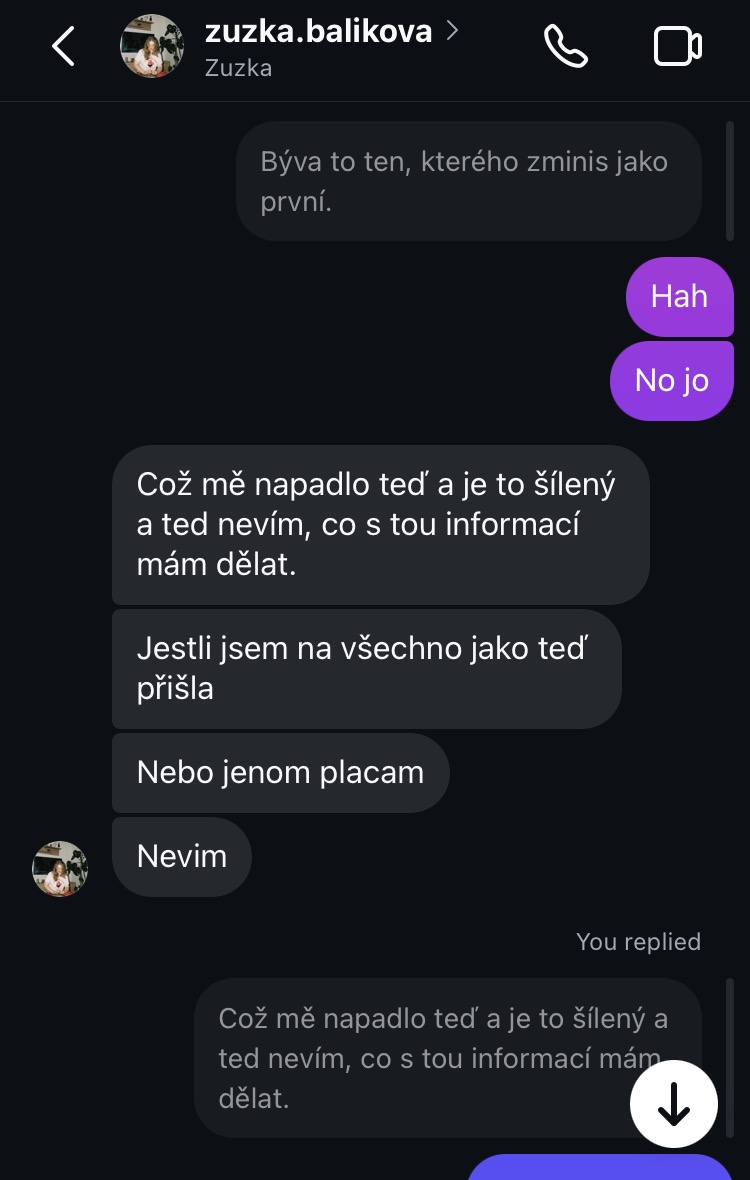Open quoted reply "Býva to ten, kterého zminis"
This screenshot has width=750, height=1180.
click(x=468, y=181)
